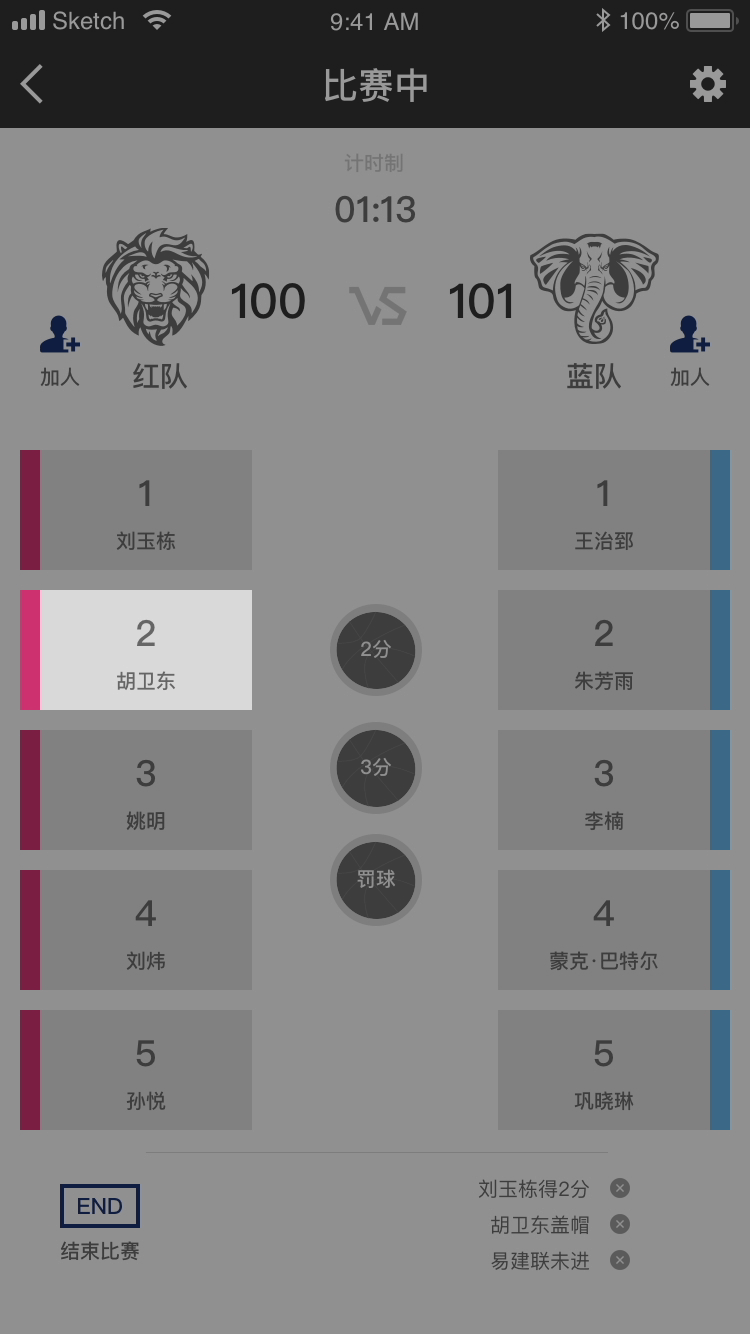Select red player 1 刘玉栋
The width and height of the screenshot is (750, 1334).
136,510
